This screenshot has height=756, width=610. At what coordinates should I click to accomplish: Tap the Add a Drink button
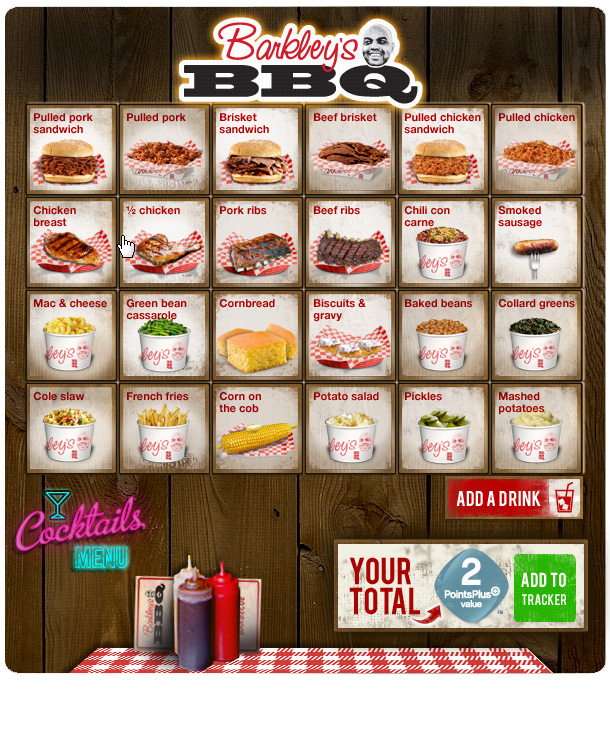513,498
